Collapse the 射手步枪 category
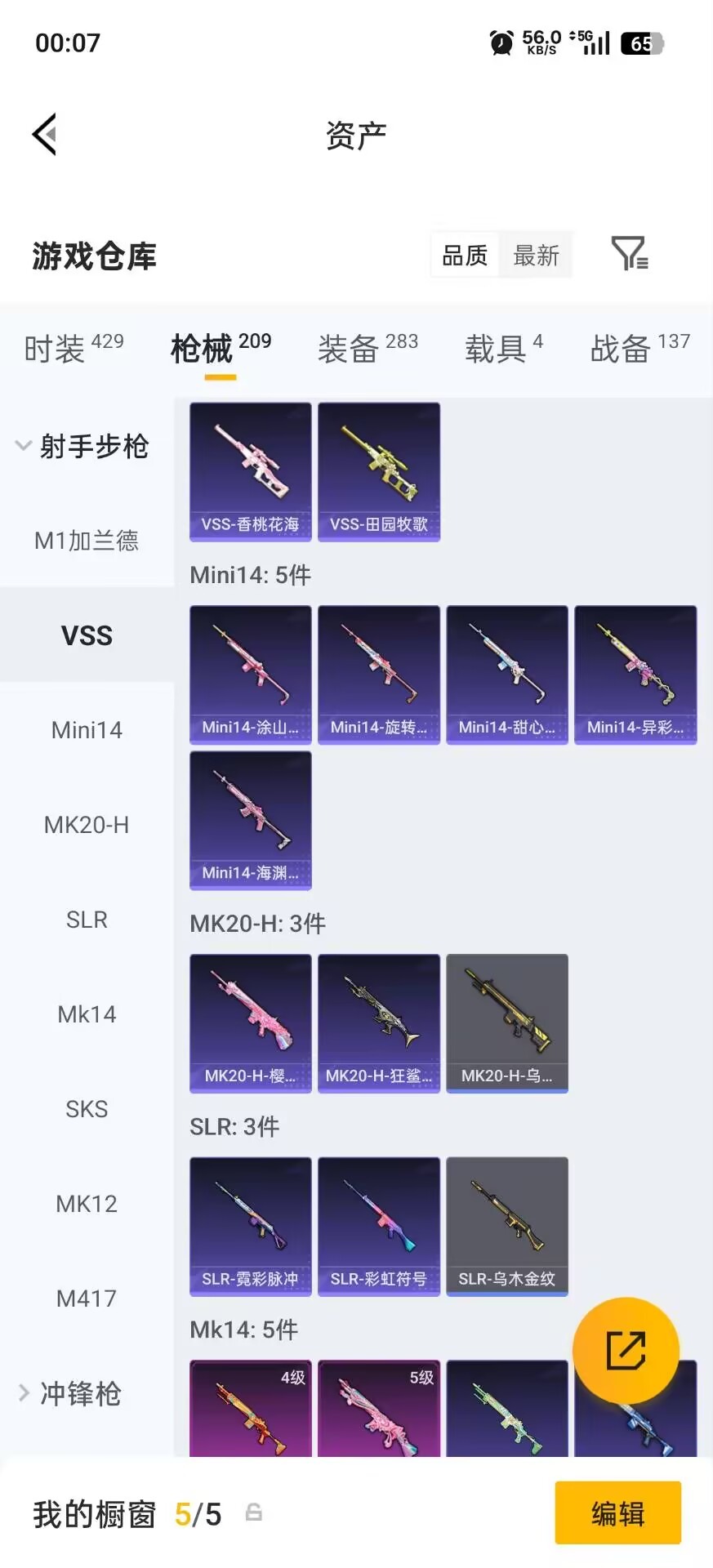This screenshot has height=1568, width=713. [82, 447]
